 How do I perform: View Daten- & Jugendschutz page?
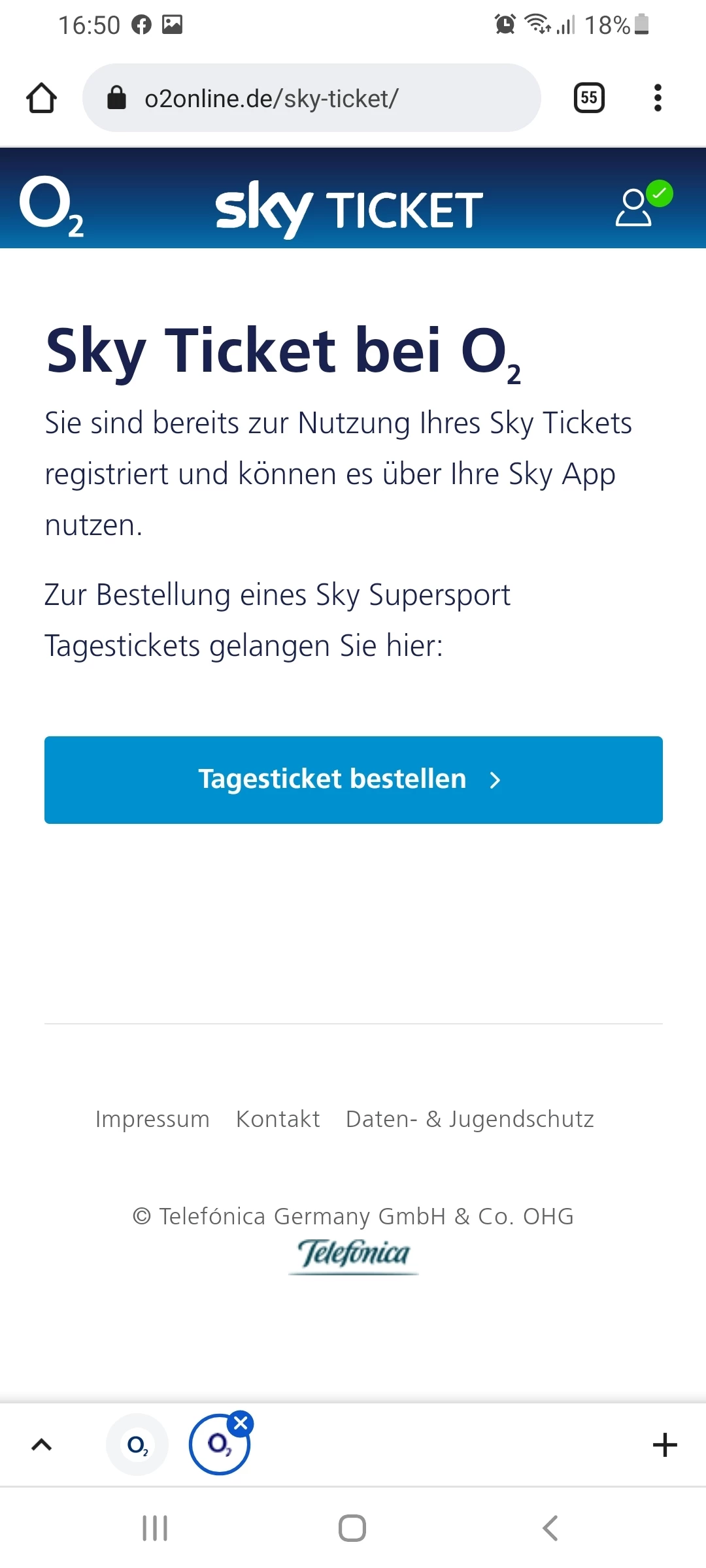[469, 1119]
